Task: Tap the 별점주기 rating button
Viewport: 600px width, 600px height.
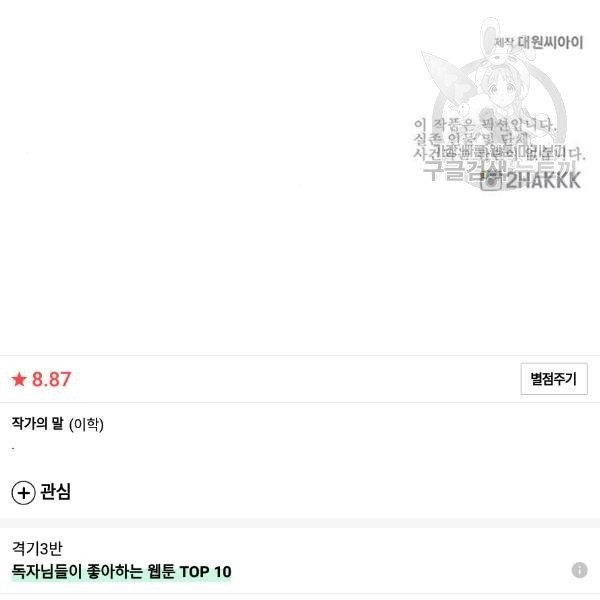Action: pos(553,380)
